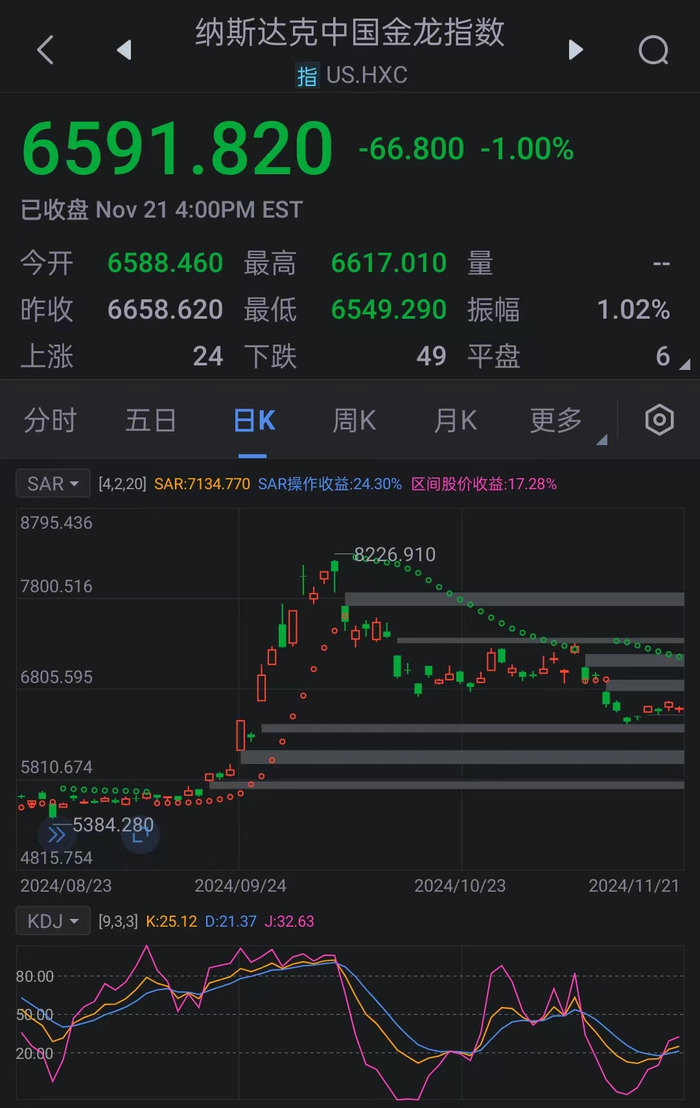Open the 更多 chart period options

pos(557,421)
